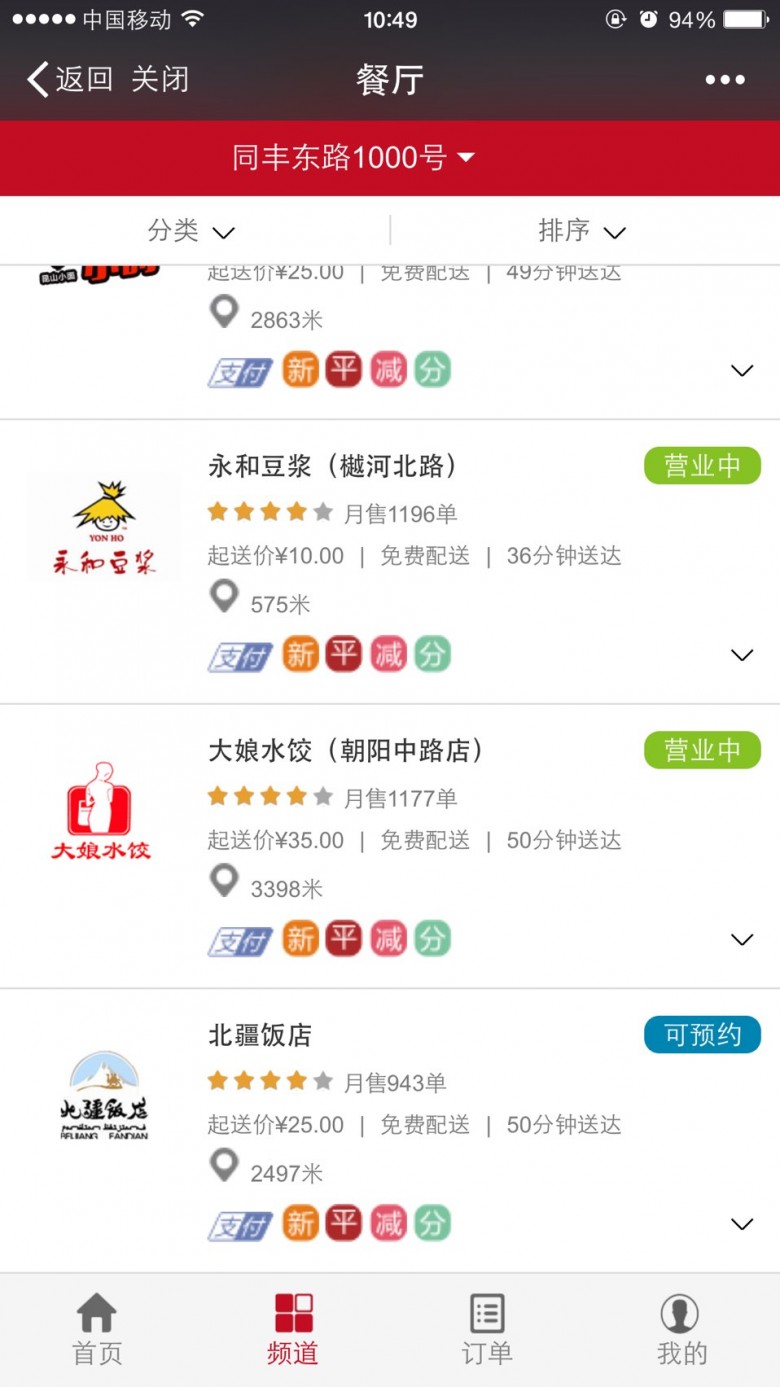Open the 我的 profile tab
Screen dimensions: 780x1387
pos(682,1330)
